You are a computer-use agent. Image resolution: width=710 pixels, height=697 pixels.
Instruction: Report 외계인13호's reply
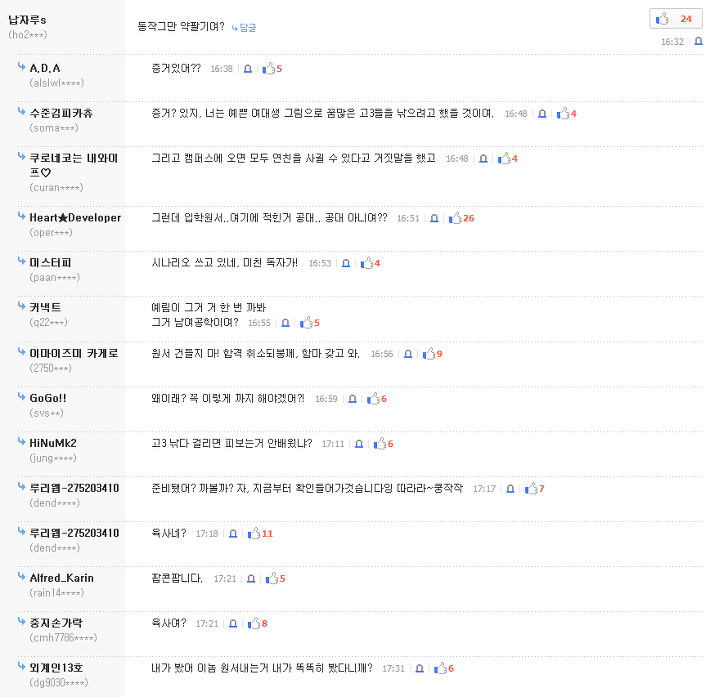point(420,669)
